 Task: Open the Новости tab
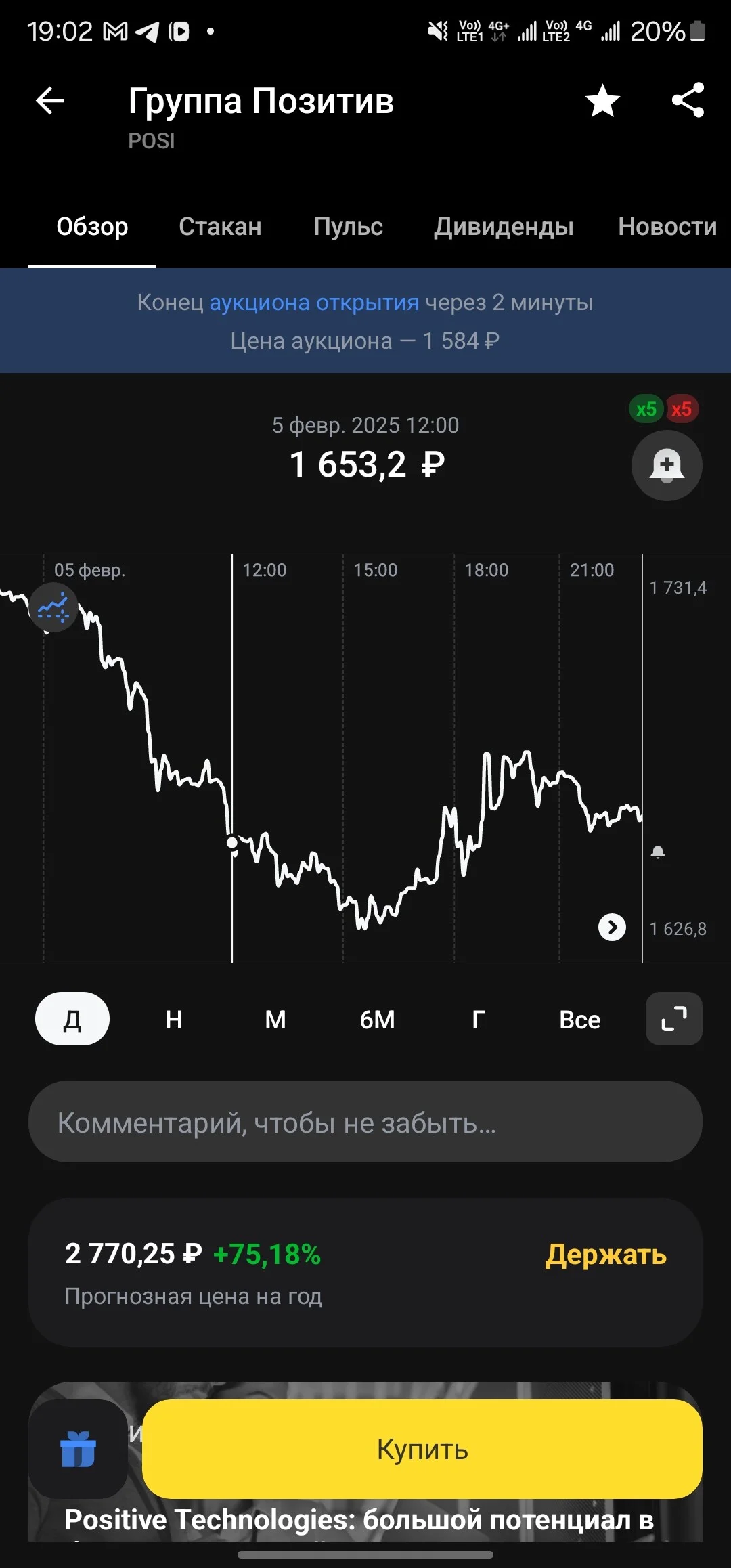667,227
